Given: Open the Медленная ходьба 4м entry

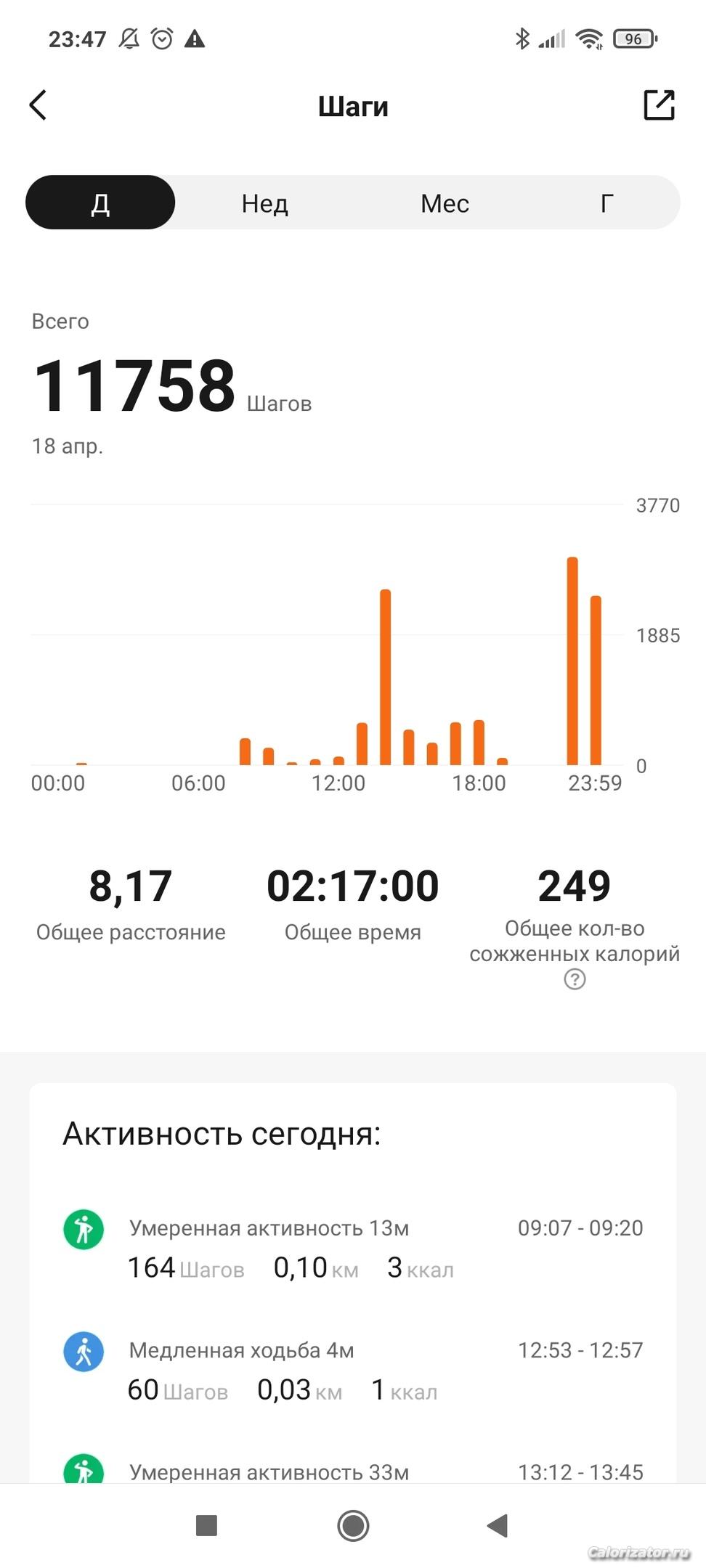Looking at the screenshot, I should [x=353, y=1369].
